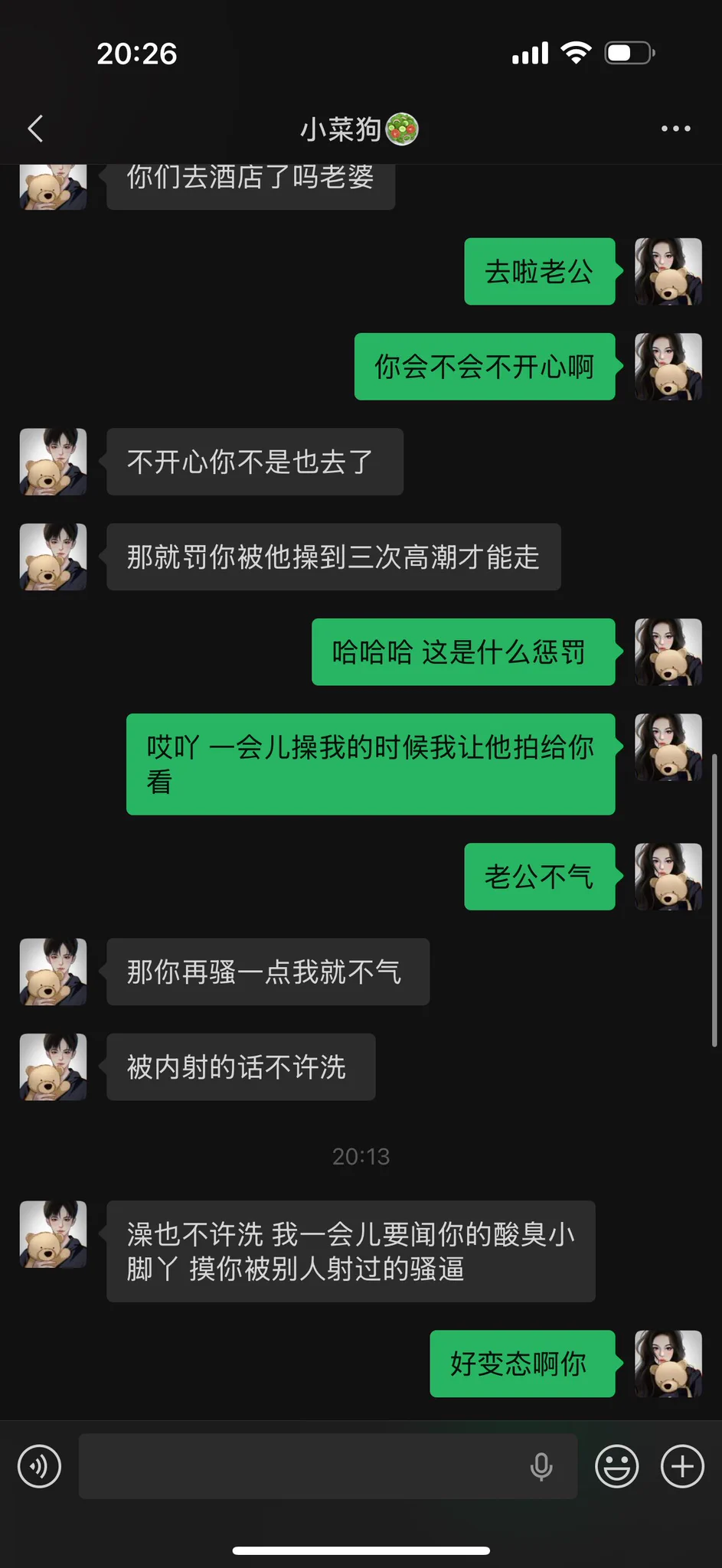Tap the voice message speaker icon
Viewport: 722px width, 1568px height.
[40, 1466]
